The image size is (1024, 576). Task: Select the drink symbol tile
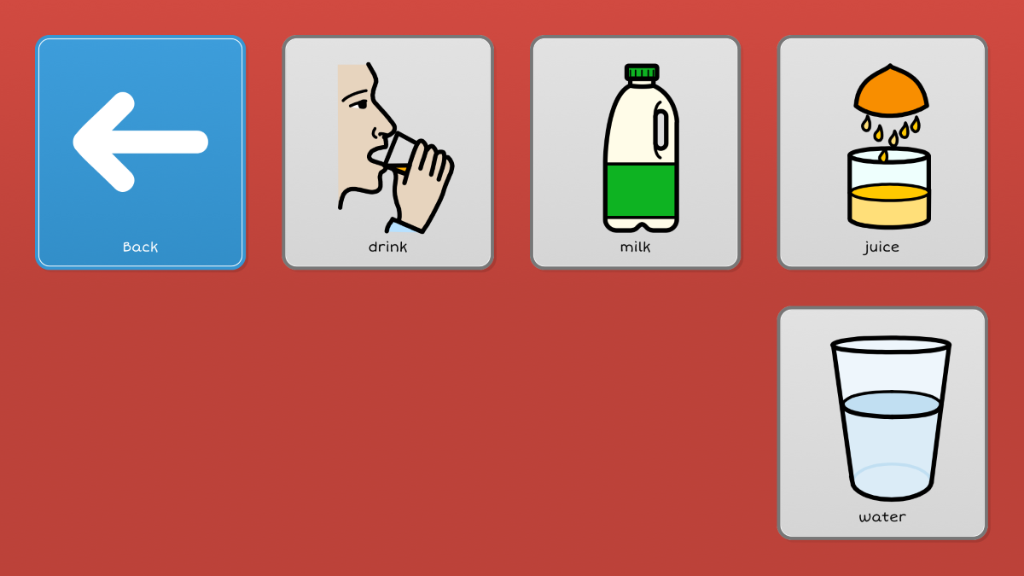388,152
